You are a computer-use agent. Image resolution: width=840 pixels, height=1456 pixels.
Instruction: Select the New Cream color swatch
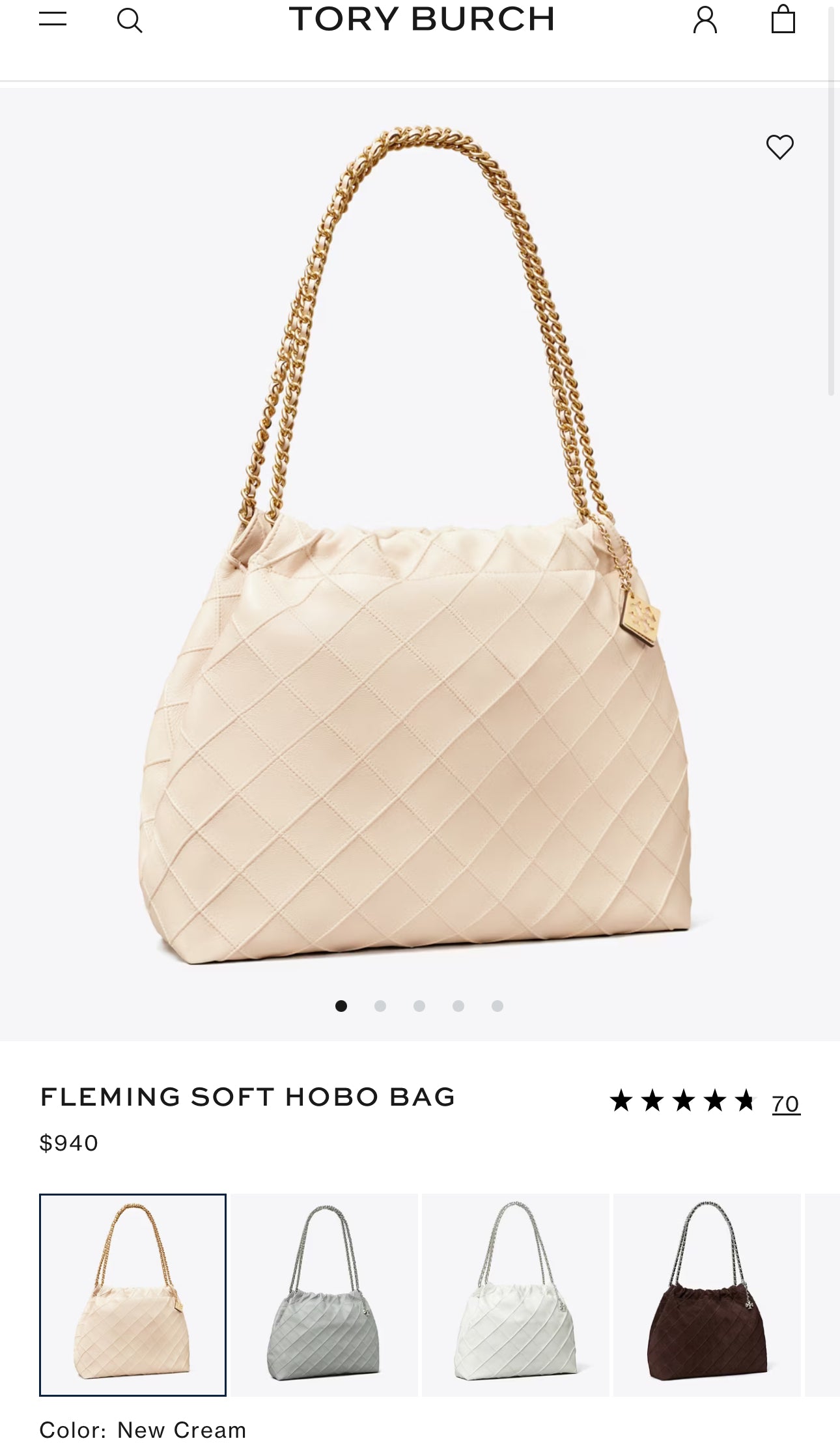click(133, 1295)
